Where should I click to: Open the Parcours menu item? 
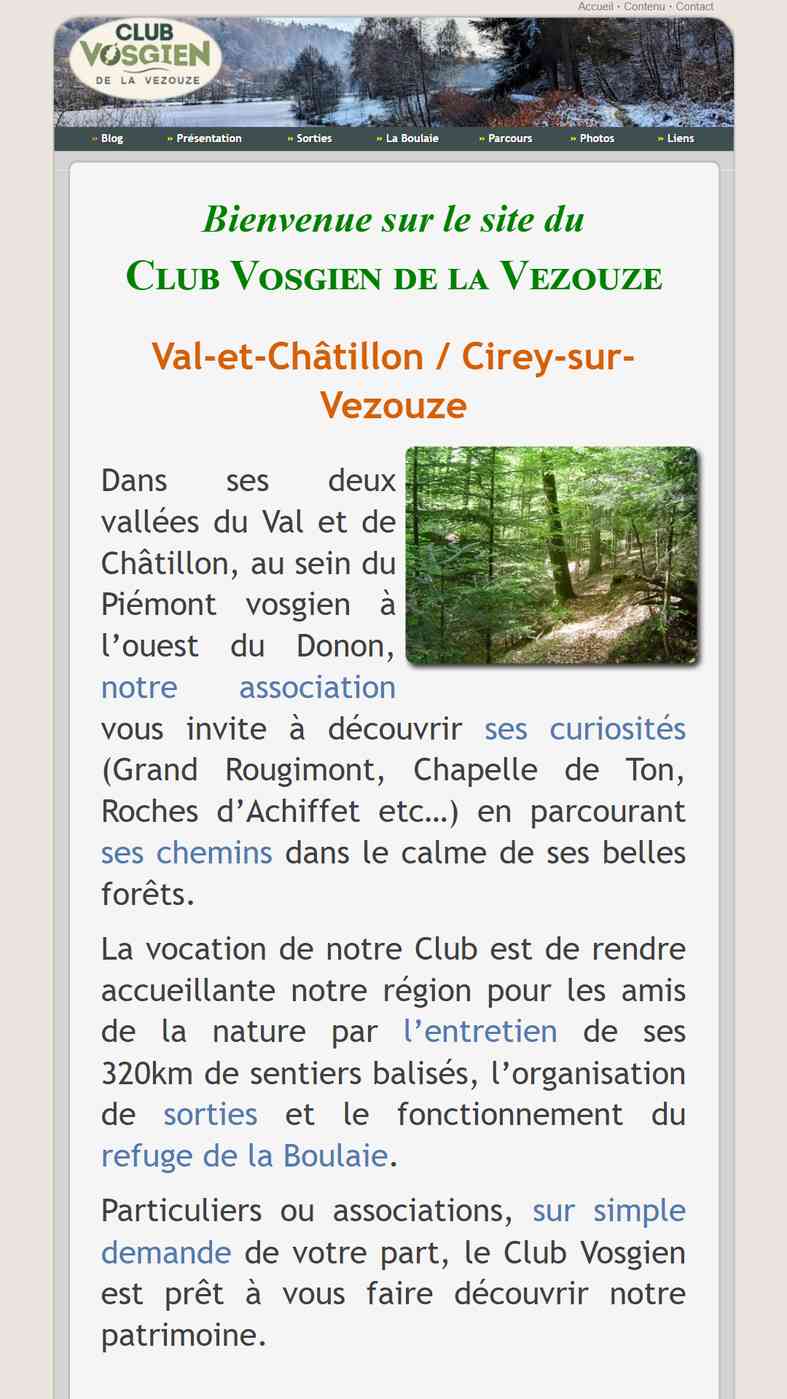click(505, 138)
